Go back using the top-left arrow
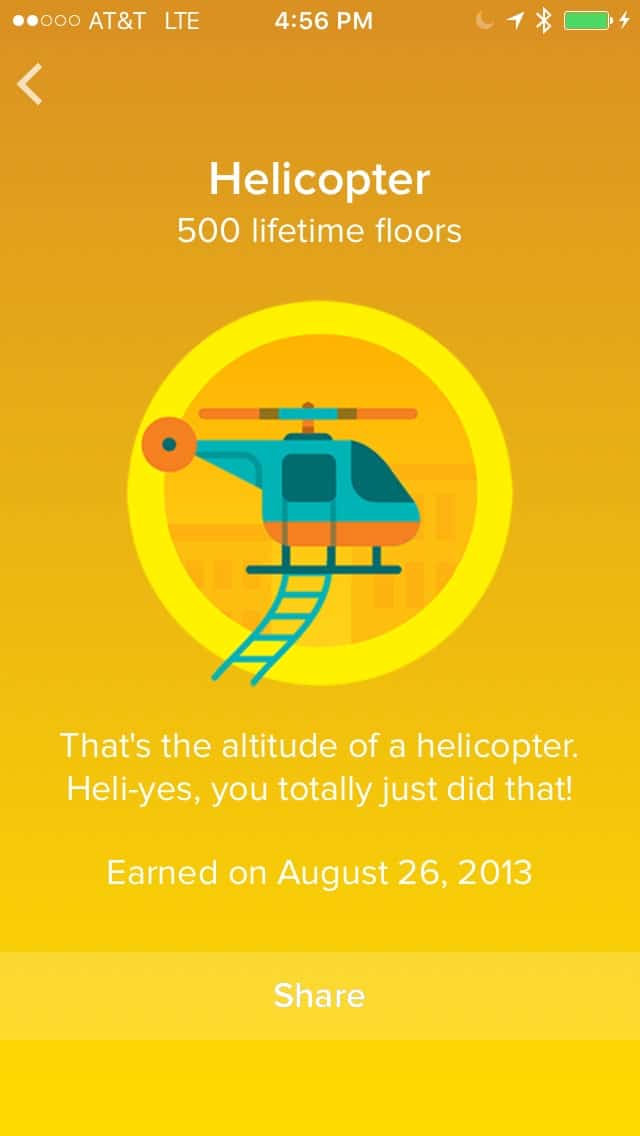 30,84
